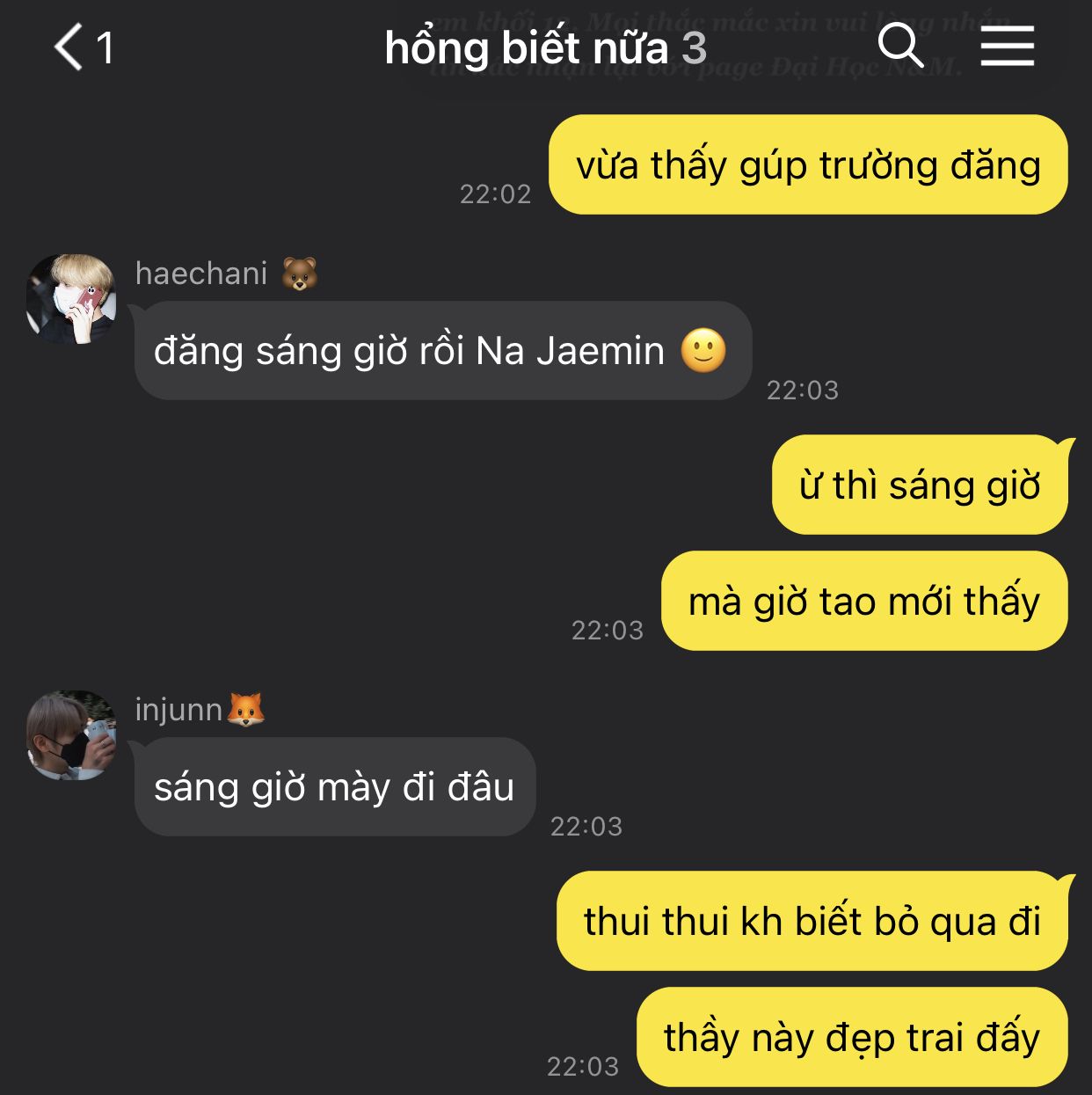Screen dimensions: 1092x1095
Task: Search within this chat
Action: [900, 46]
